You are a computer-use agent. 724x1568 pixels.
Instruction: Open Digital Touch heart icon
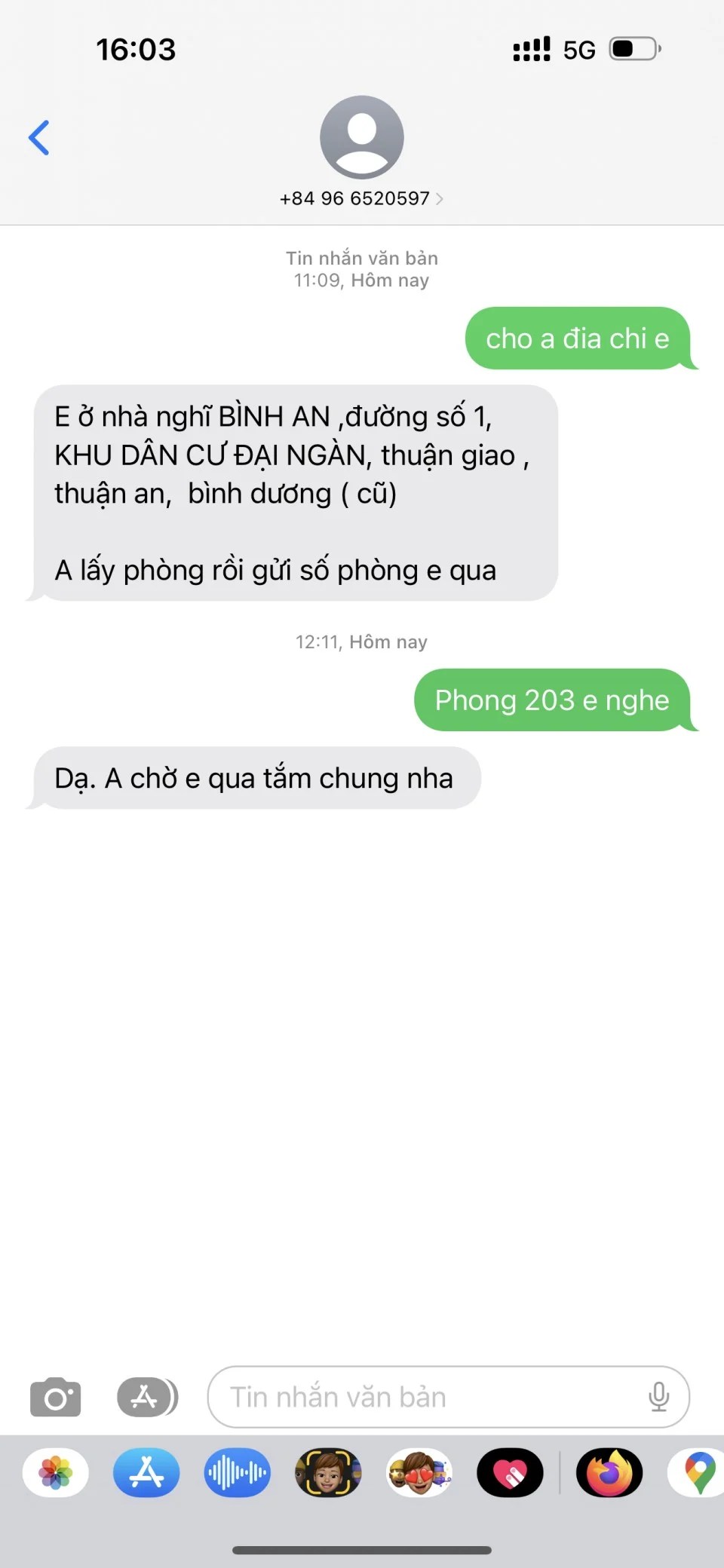tap(510, 1472)
